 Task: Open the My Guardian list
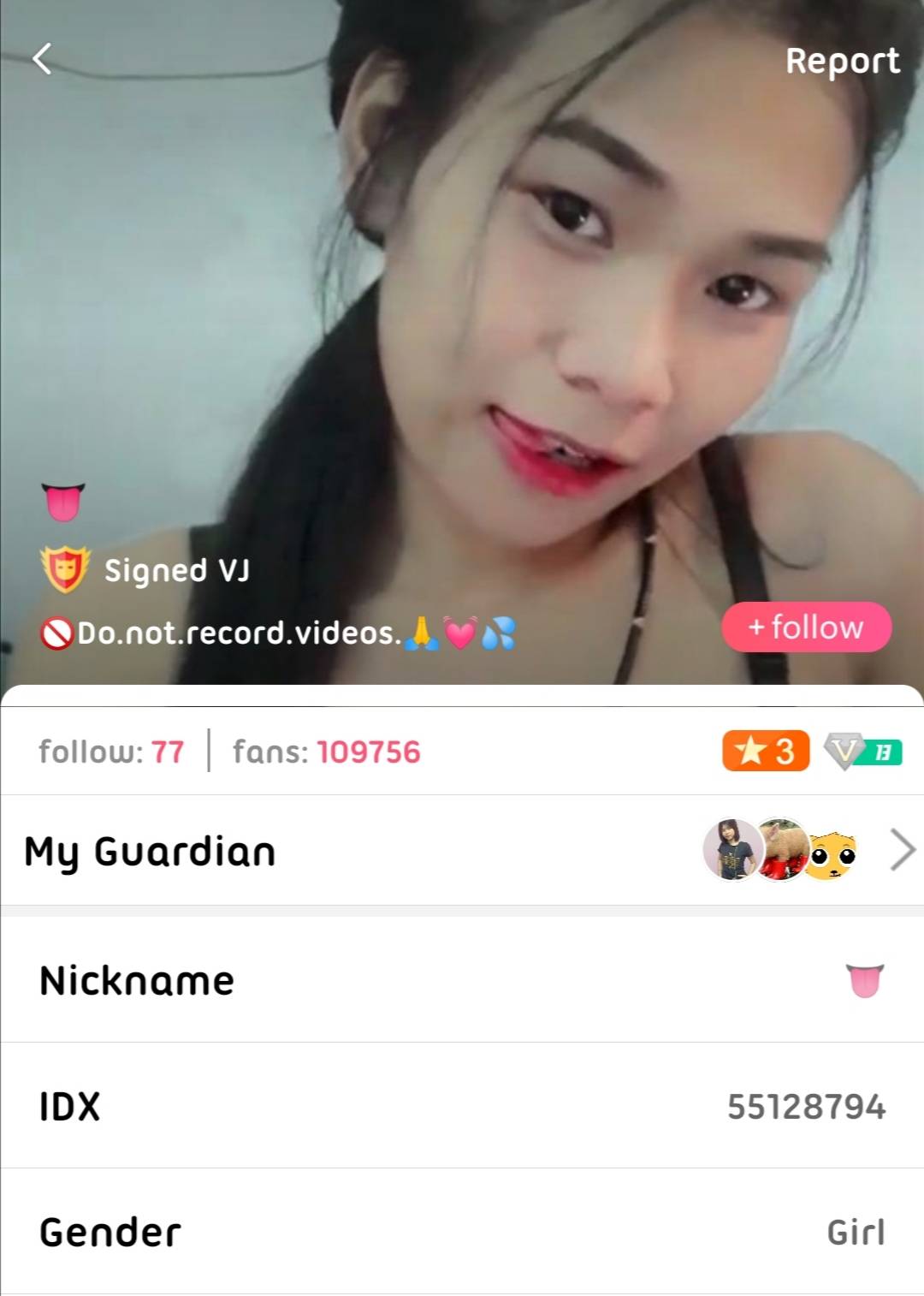click(902, 850)
